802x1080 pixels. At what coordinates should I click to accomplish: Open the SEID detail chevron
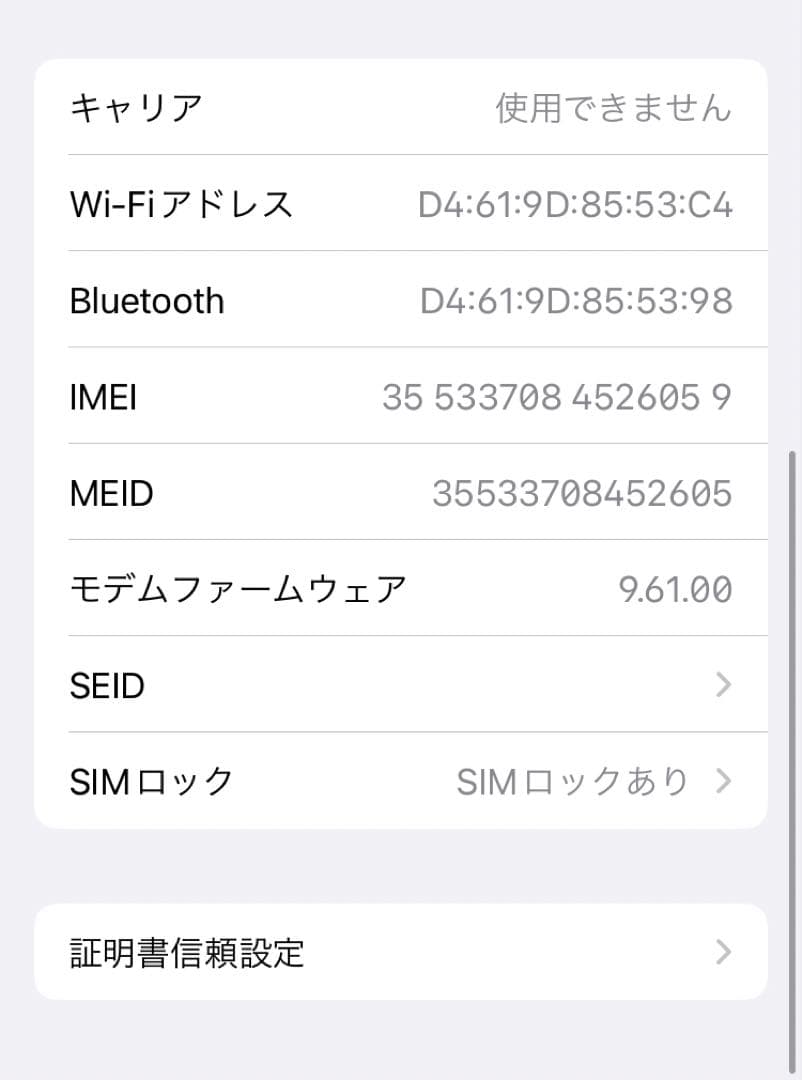(x=722, y=685)
